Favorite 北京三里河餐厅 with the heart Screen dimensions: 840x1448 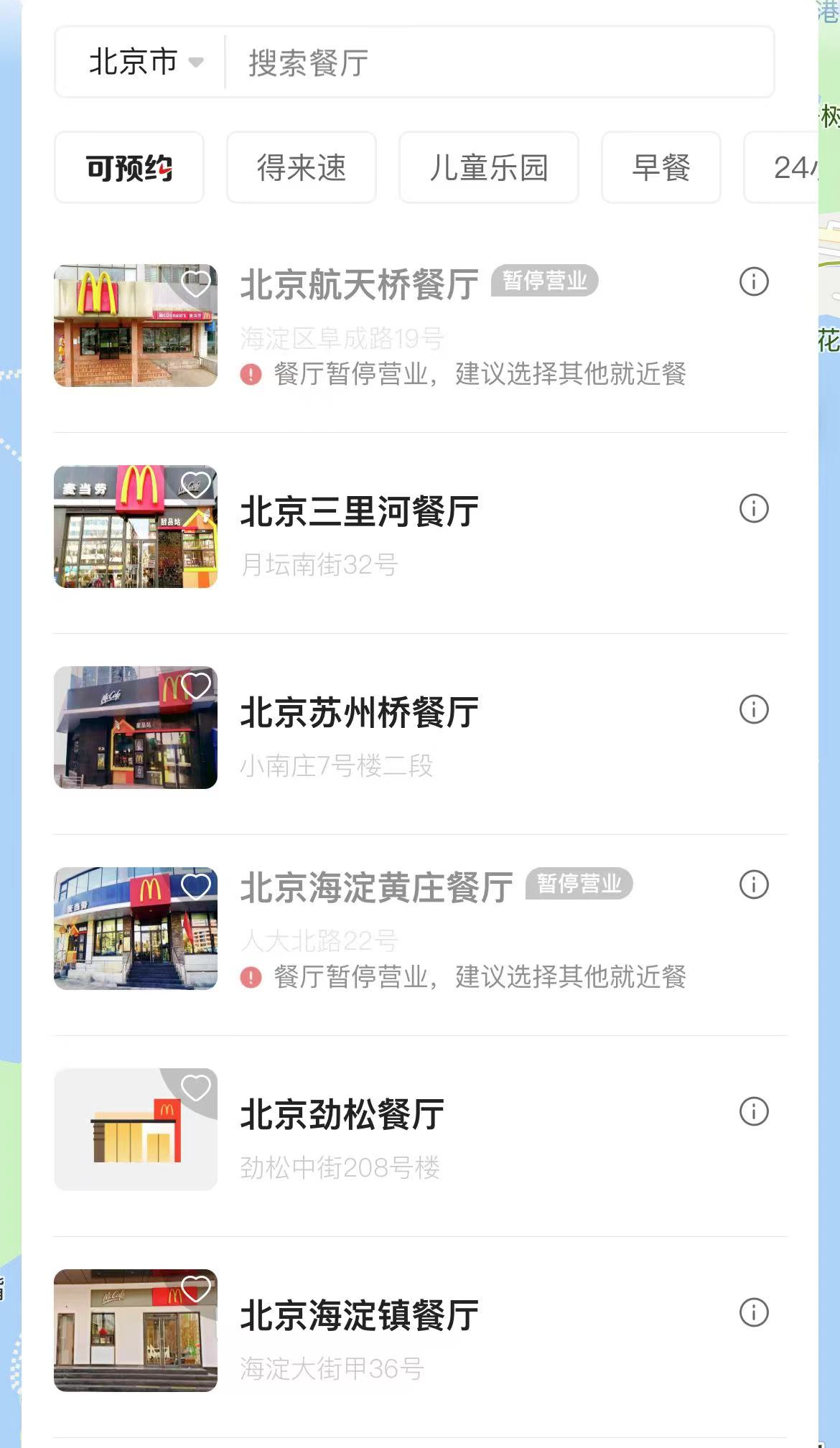pyautogui.click(x=195, y=485)
